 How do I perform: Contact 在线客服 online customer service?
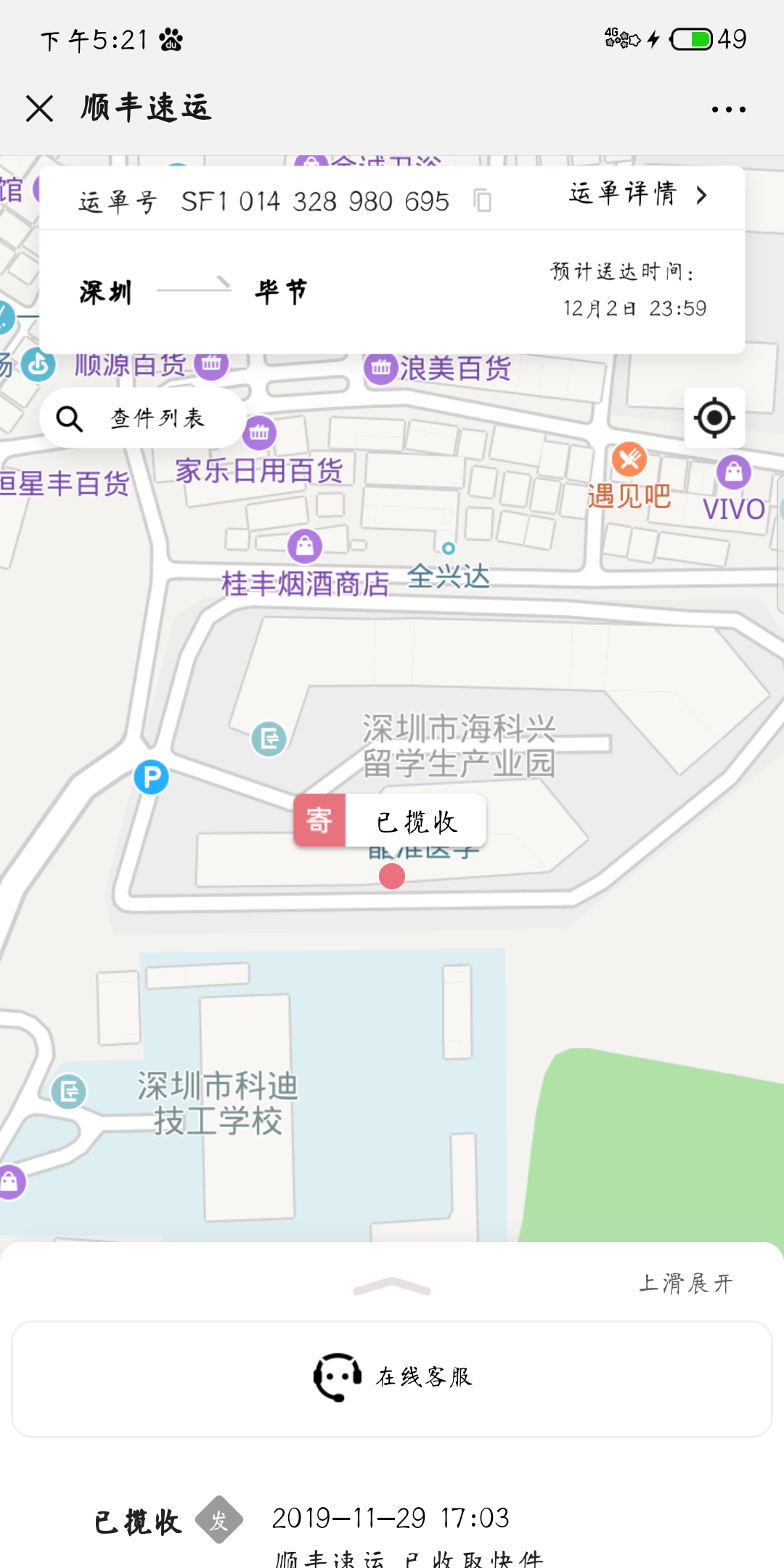tap(392, 1379)
